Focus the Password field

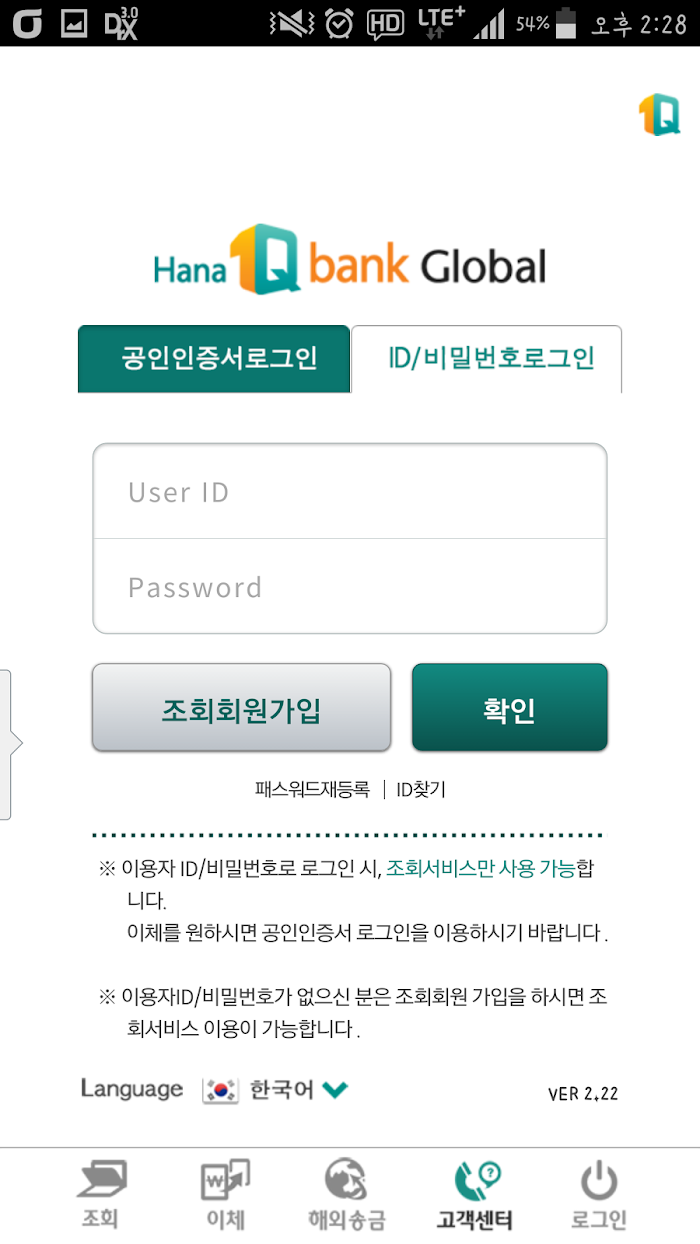[350, 587]
